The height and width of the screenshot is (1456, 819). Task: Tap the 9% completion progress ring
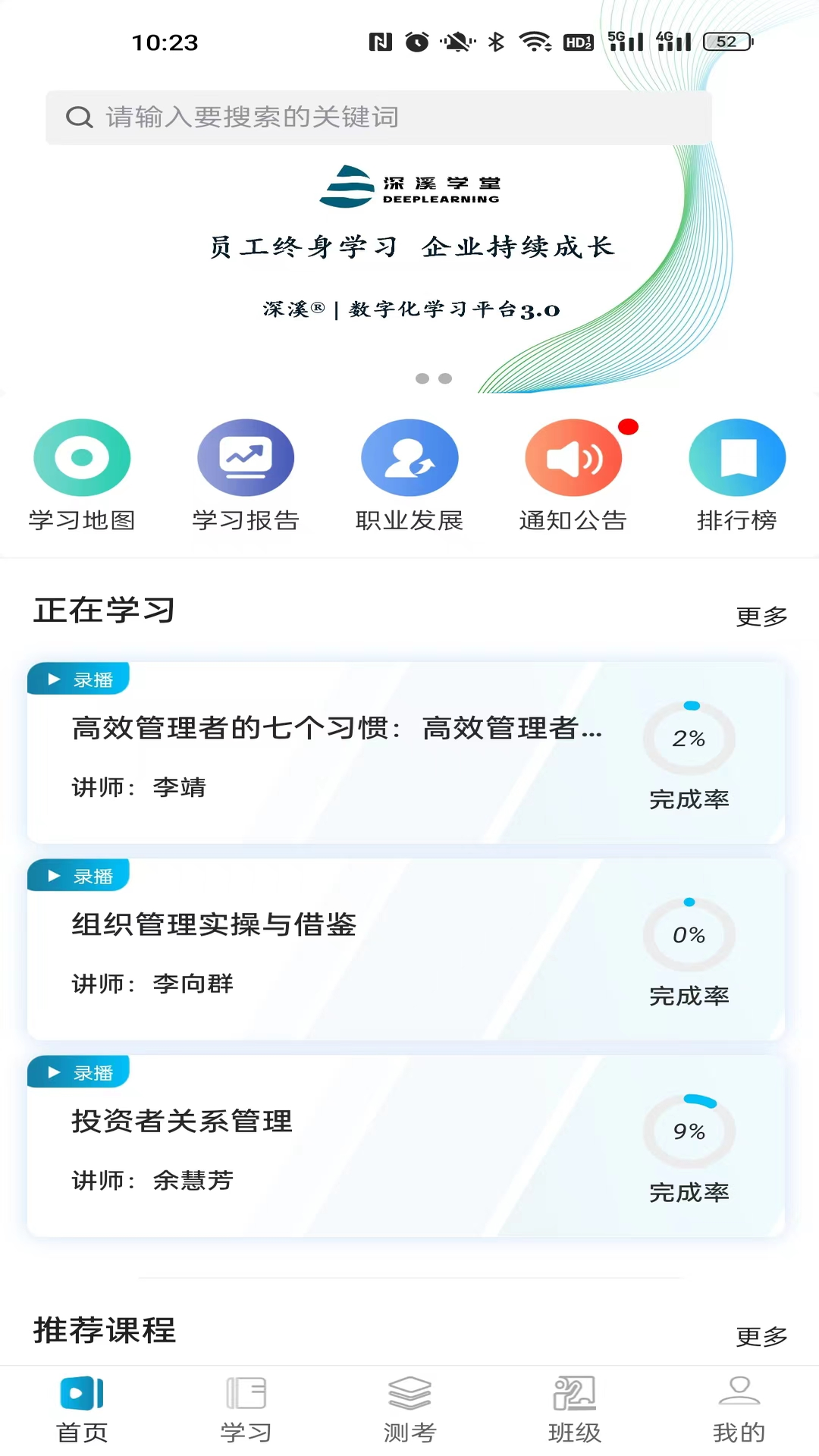tap(689, 1131)
